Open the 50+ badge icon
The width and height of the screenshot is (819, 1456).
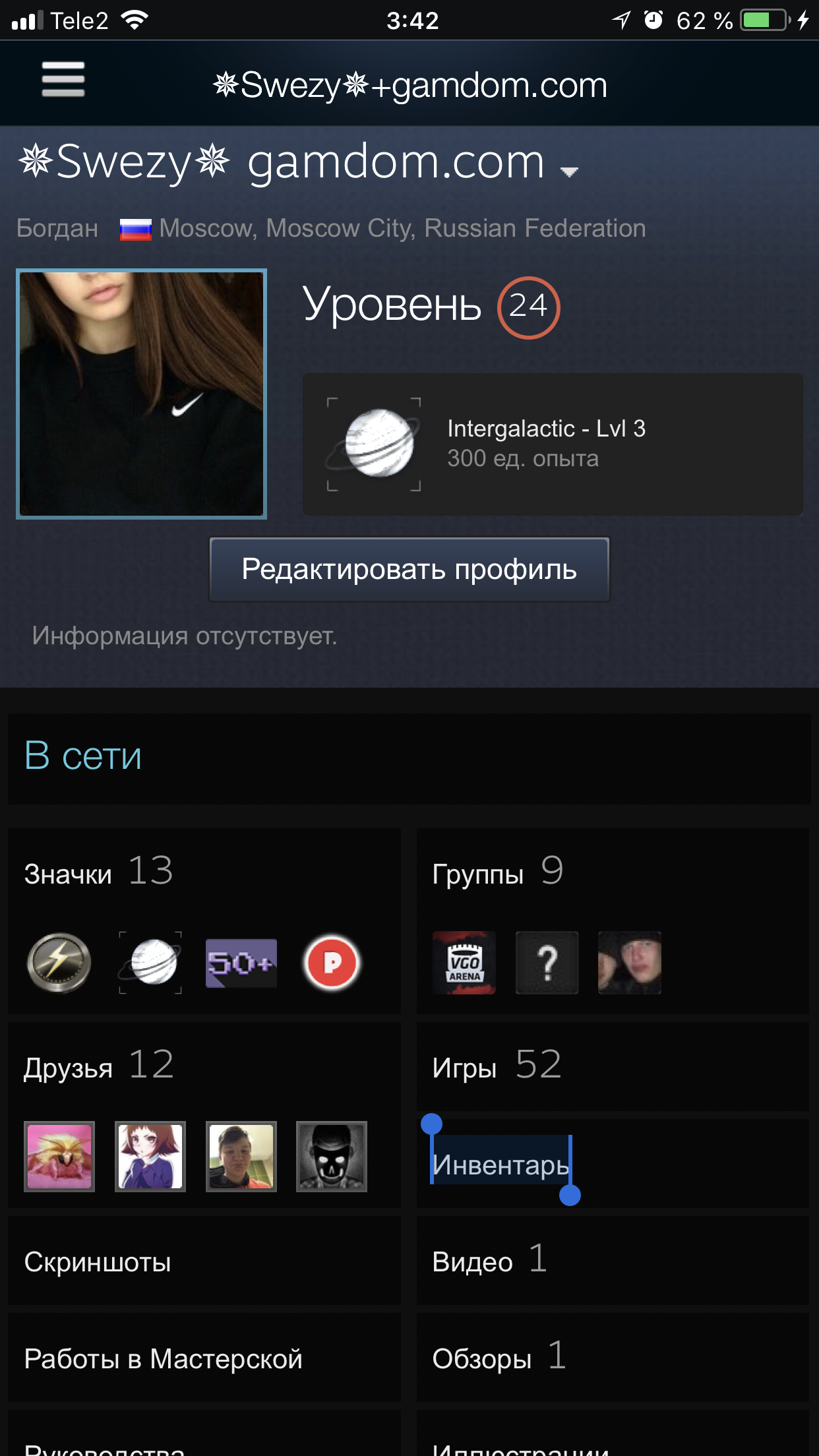click(x=241, y=963)
